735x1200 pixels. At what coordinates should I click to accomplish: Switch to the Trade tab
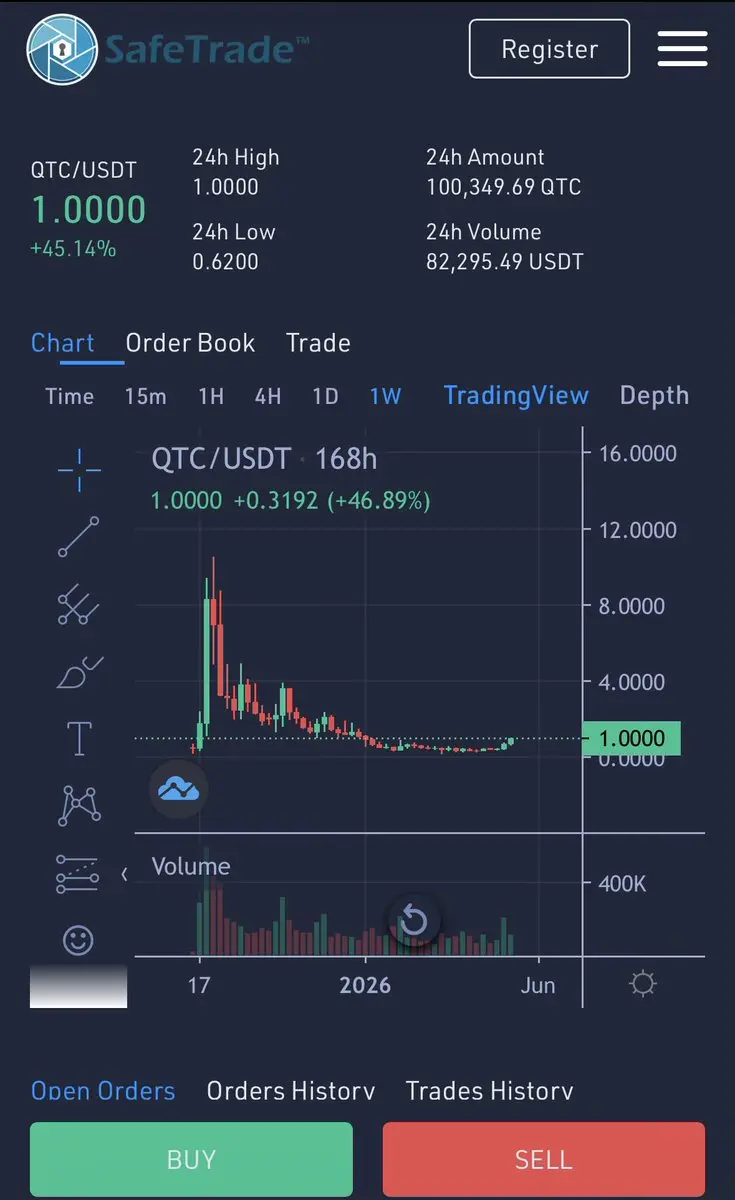coord(318,343)
